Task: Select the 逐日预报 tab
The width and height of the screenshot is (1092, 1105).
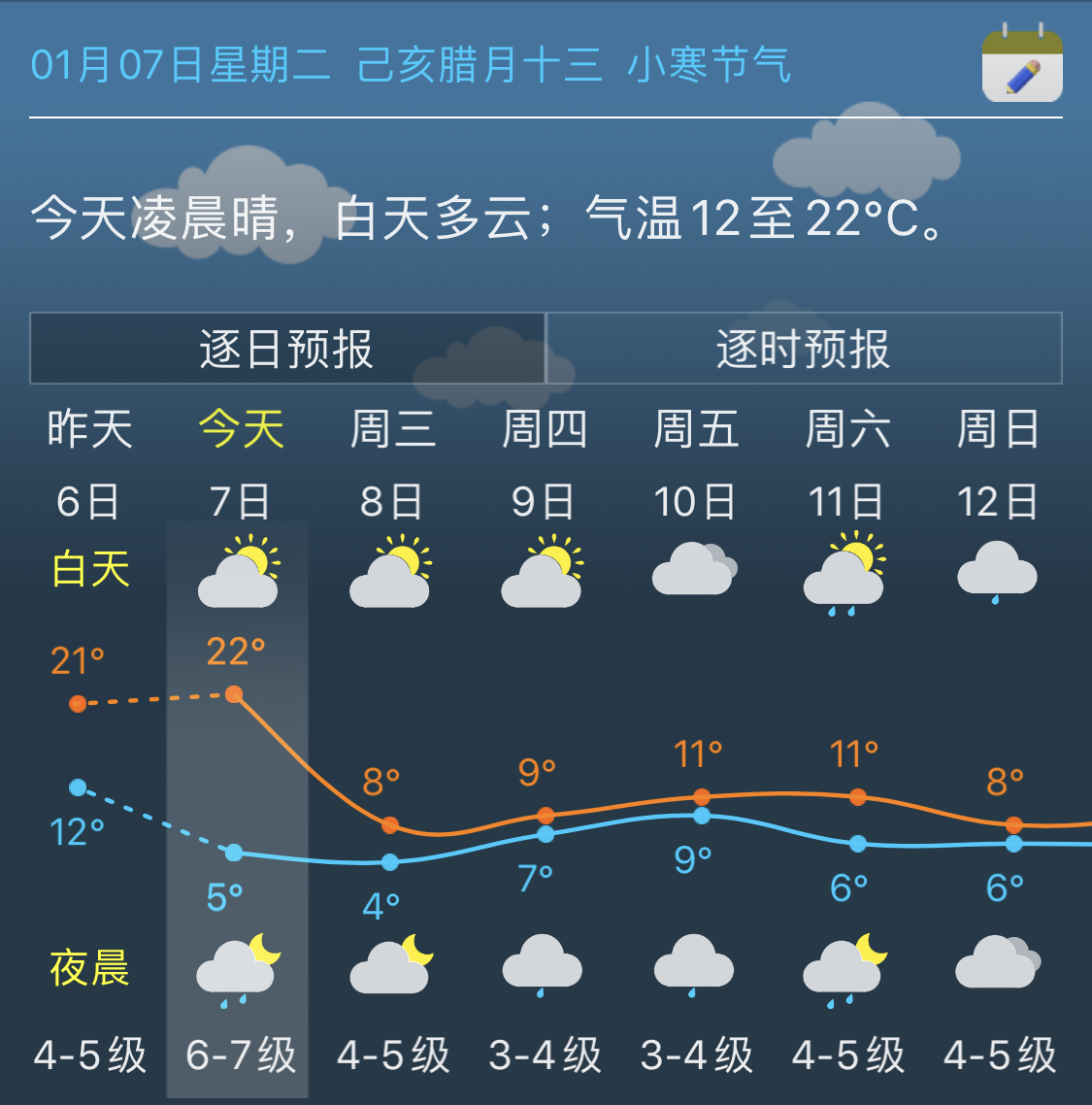Action: point(285,350)
